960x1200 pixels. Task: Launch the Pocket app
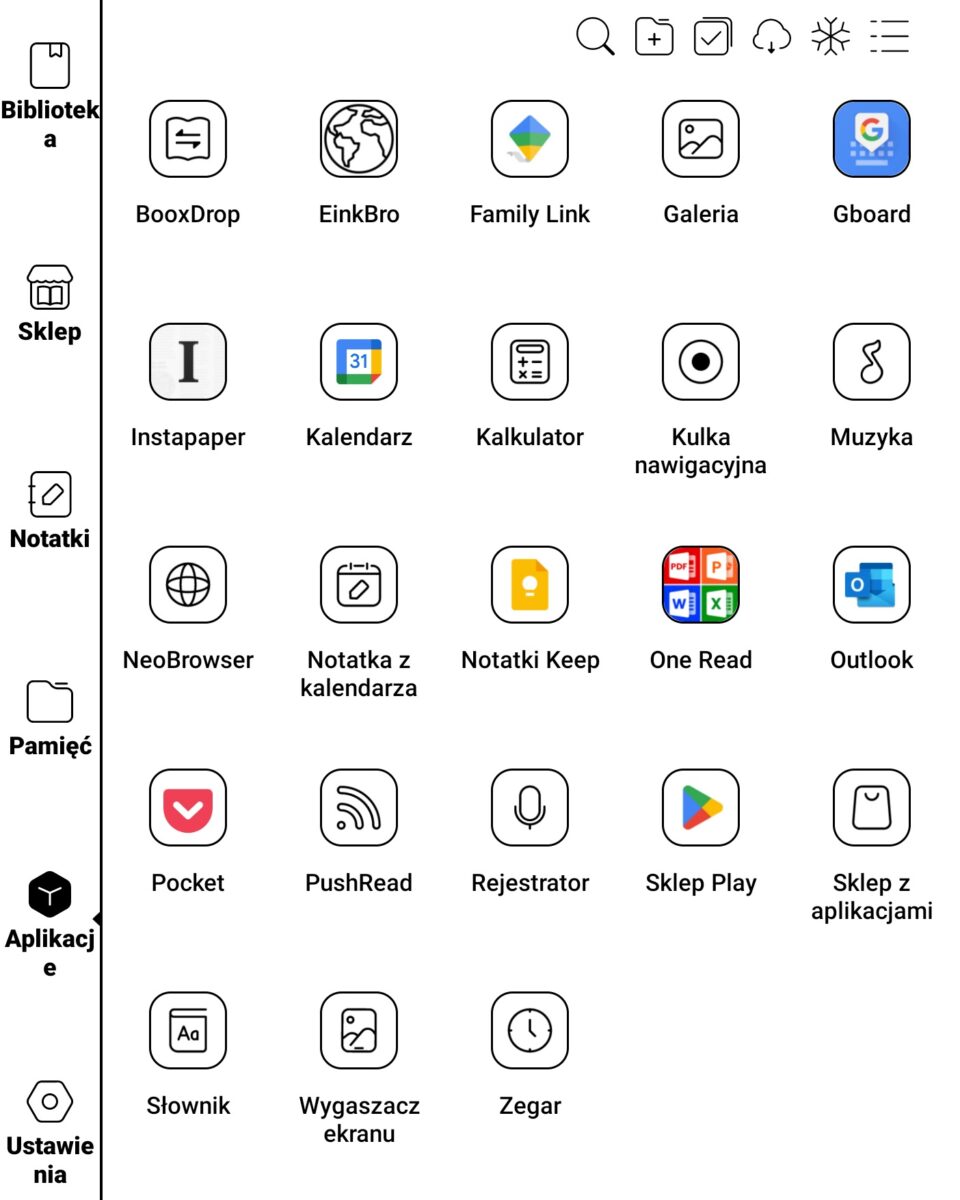tap(188, 808)
